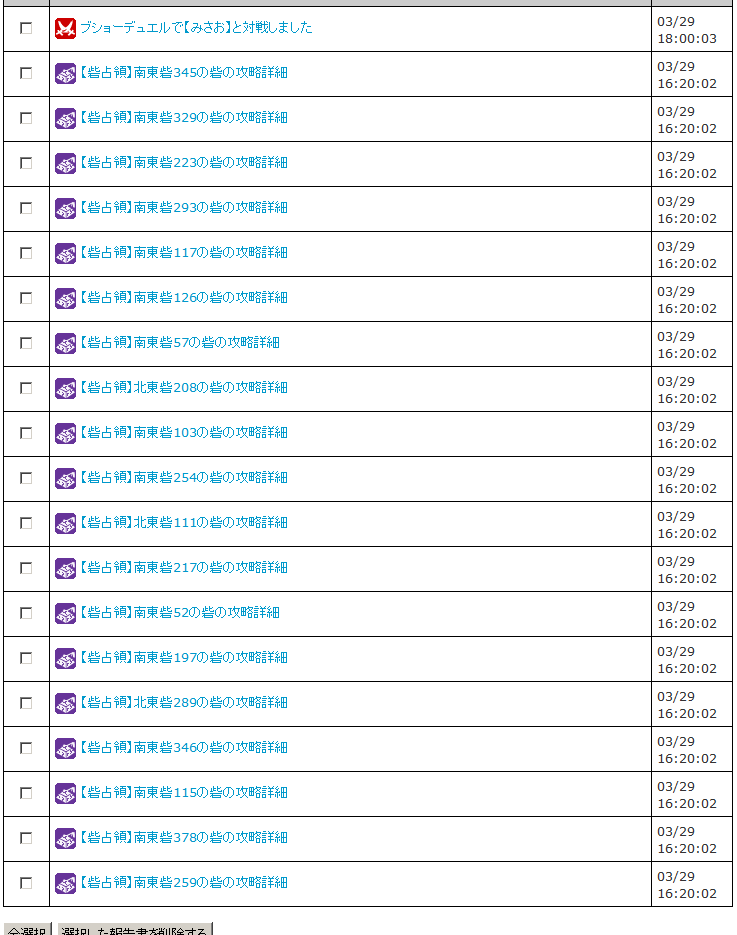This screenshot has width=737, height=935.
Task: Open the 南東砦52 capture report
Action: coord(179,613)
